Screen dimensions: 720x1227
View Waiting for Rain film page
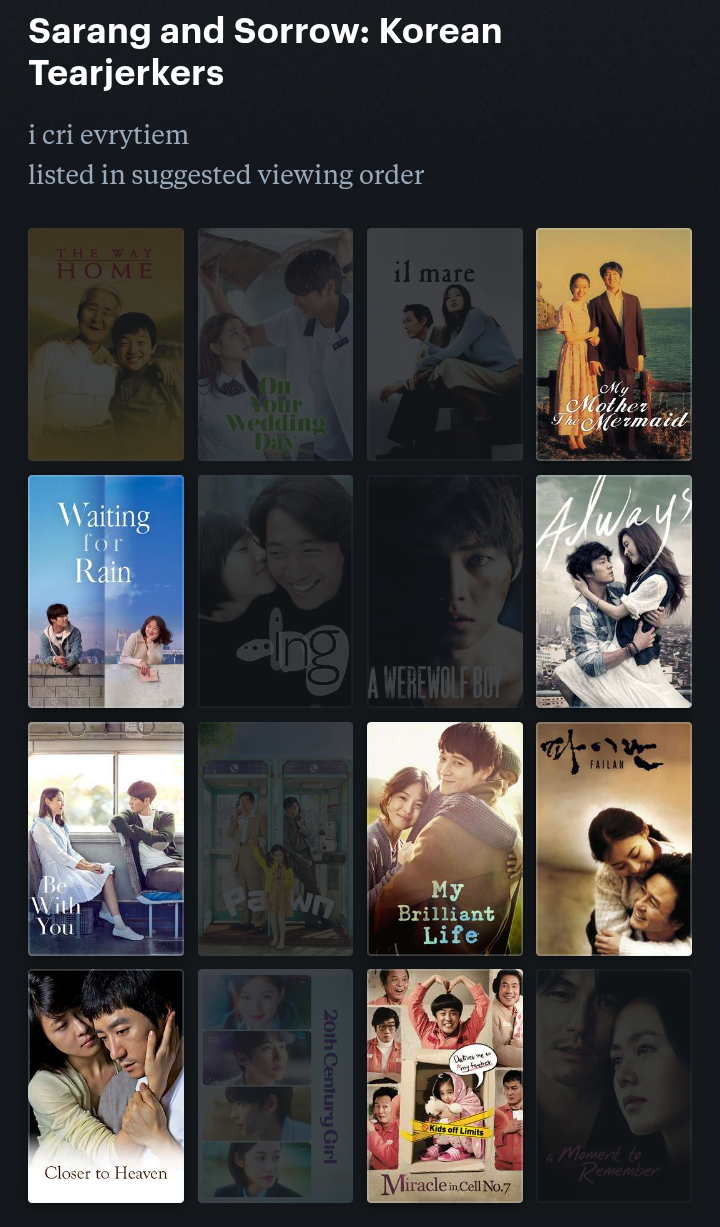click(106, 591)
